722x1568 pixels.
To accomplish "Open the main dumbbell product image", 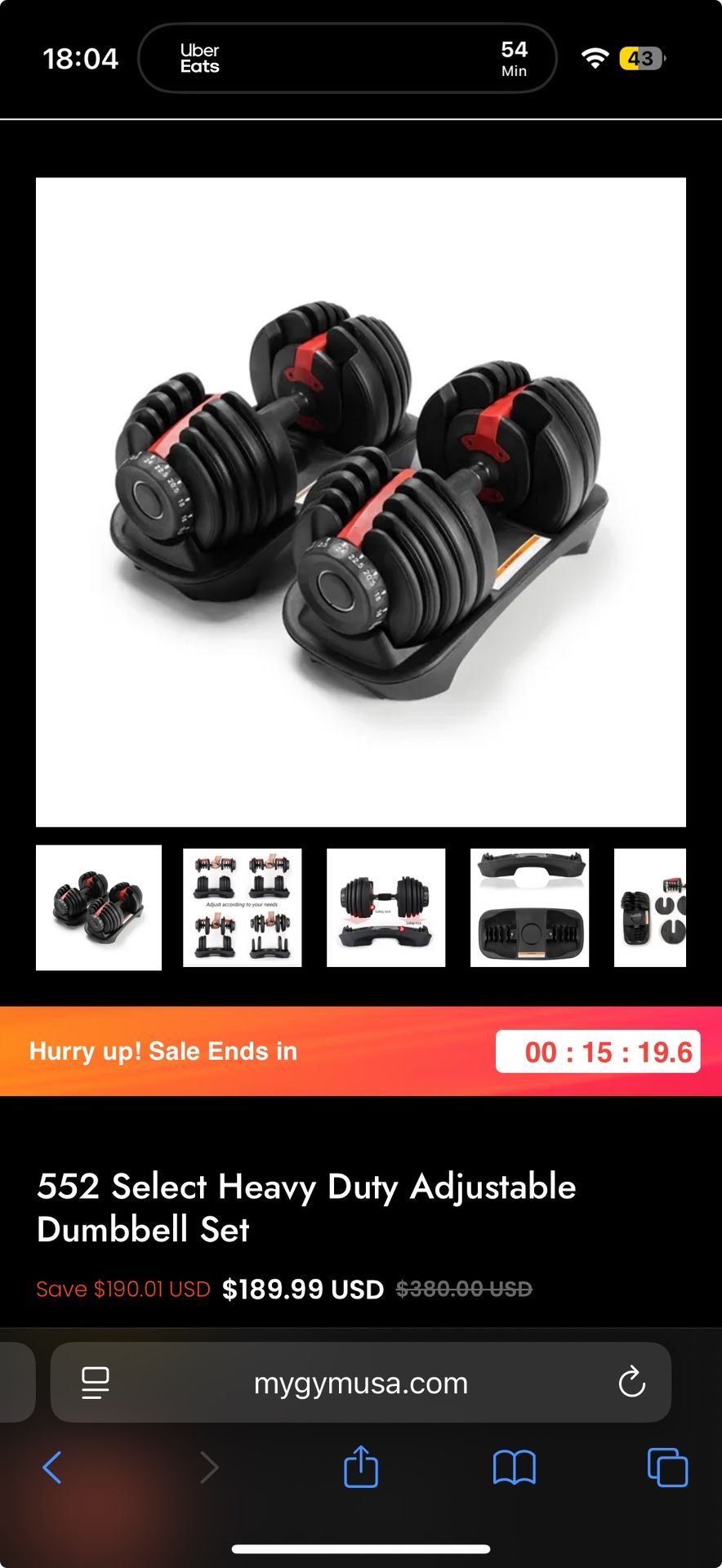I will point(360,501).
